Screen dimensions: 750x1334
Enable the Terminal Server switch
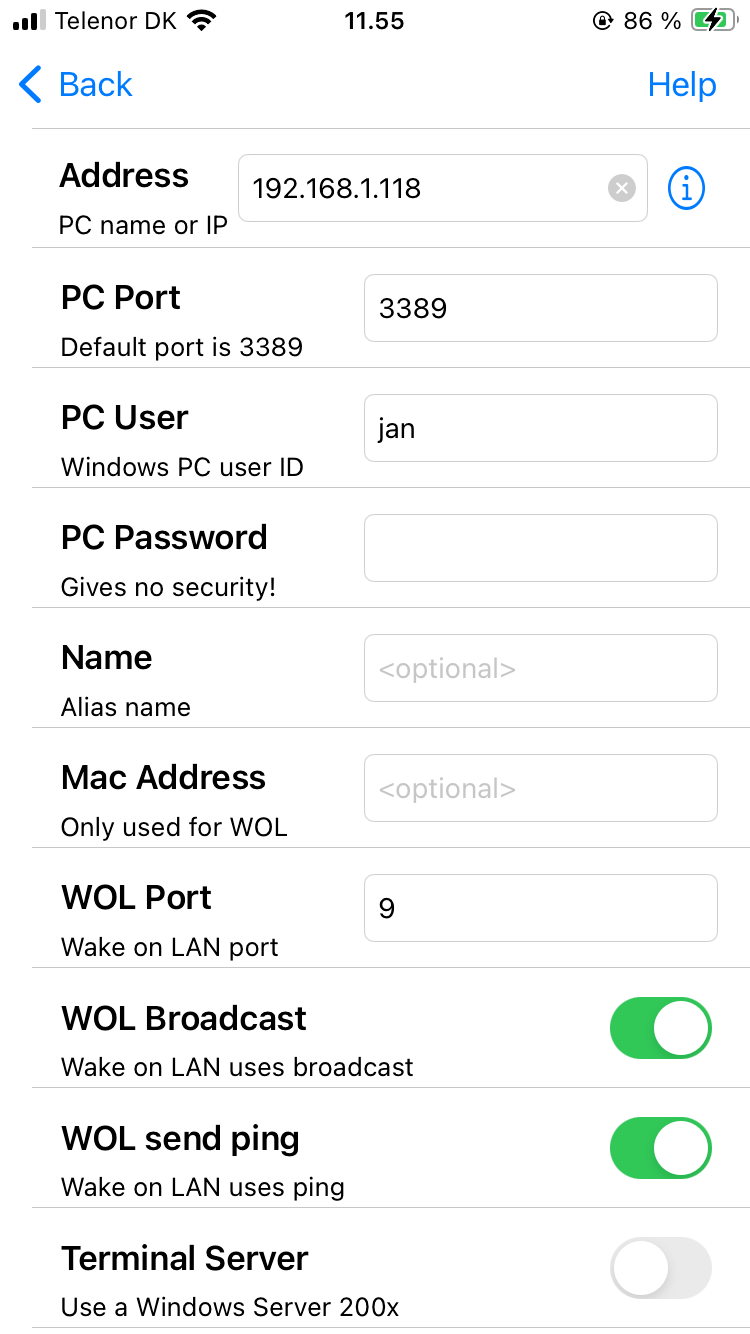(660, 1268)
